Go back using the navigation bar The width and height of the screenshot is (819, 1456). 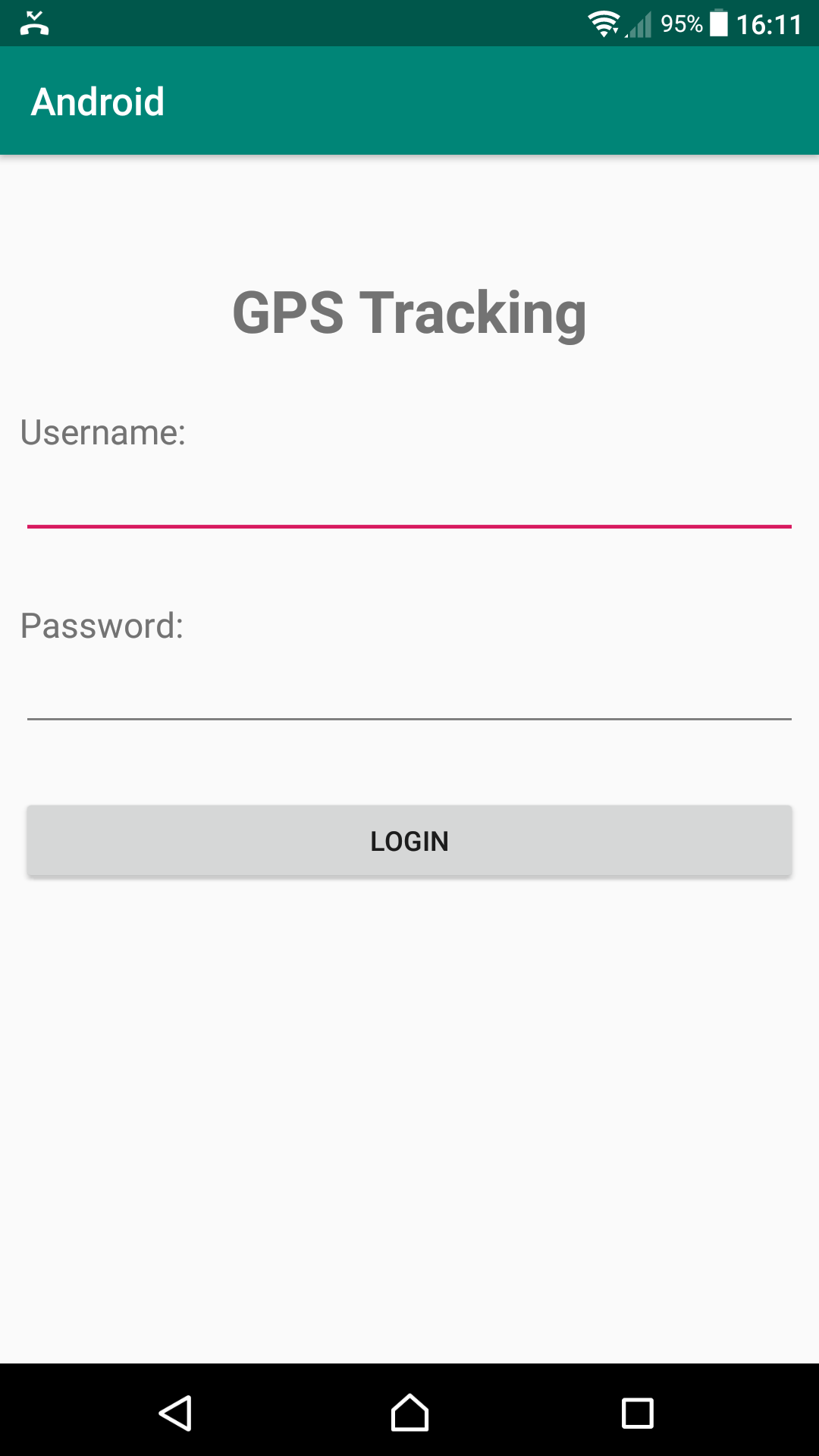point(176,1414)
